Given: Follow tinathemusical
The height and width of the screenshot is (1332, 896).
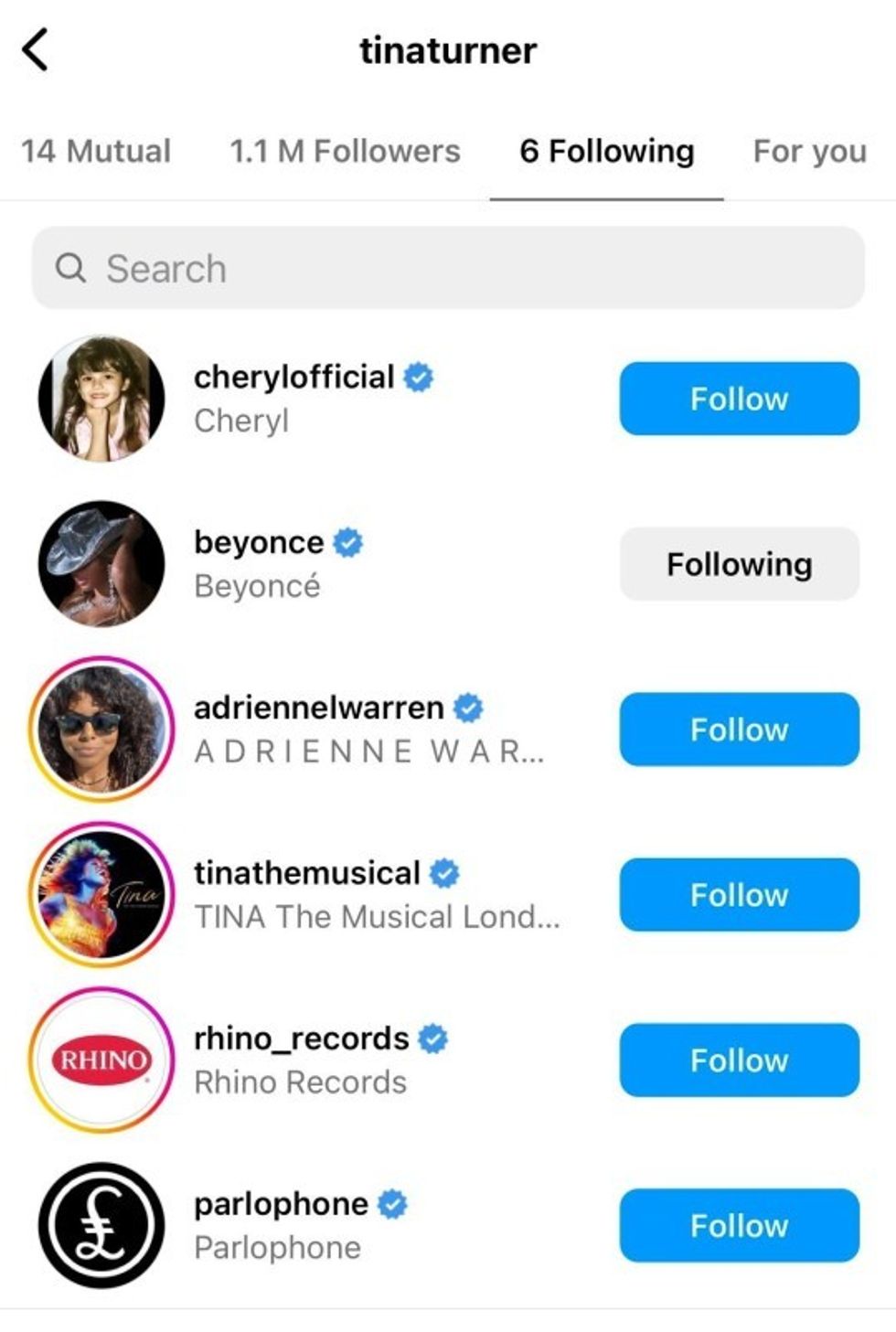Looking at the screenshot, I should pos(739,895).
